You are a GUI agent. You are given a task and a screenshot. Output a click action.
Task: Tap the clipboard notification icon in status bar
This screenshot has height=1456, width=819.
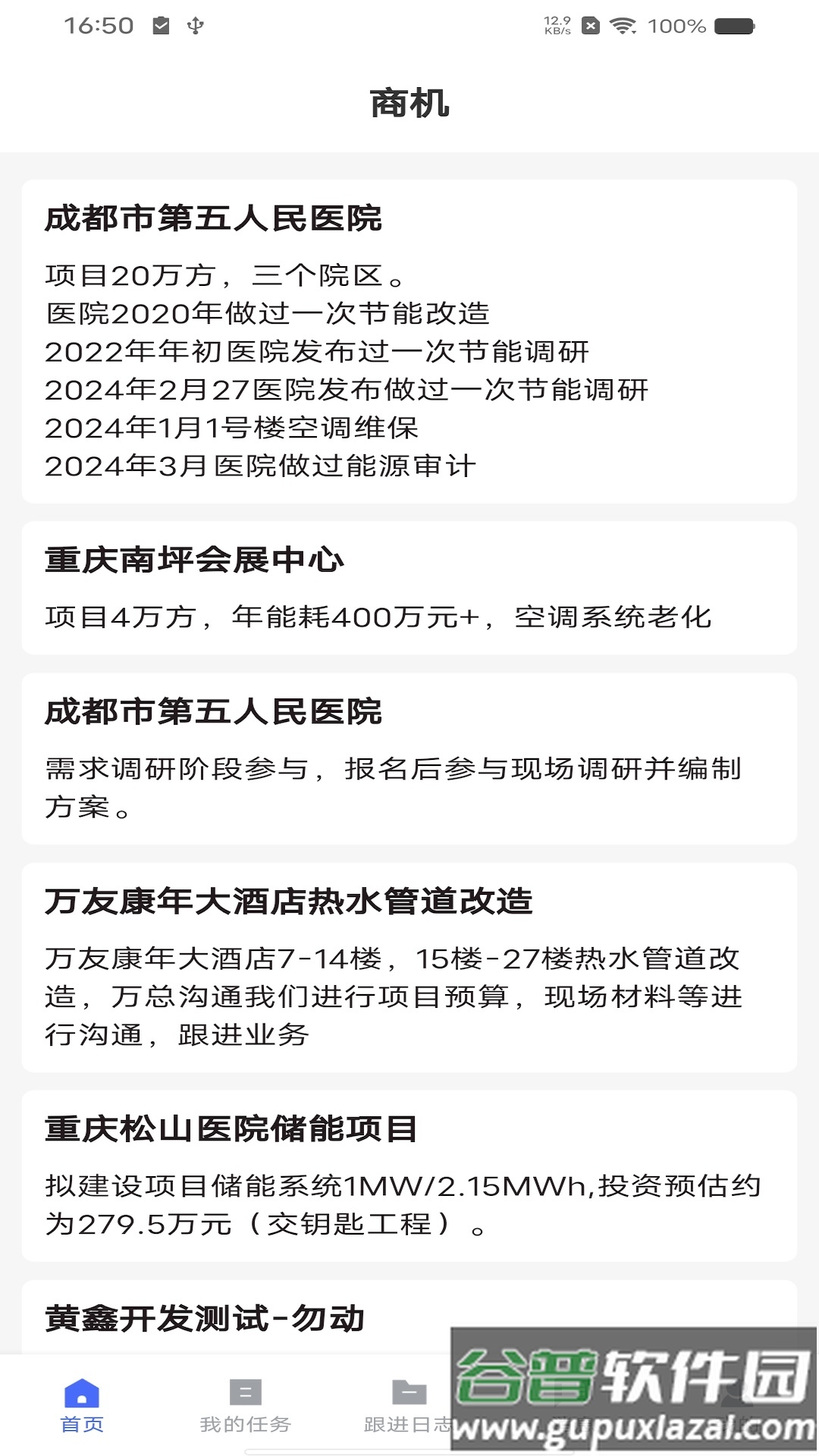(159, 25)
